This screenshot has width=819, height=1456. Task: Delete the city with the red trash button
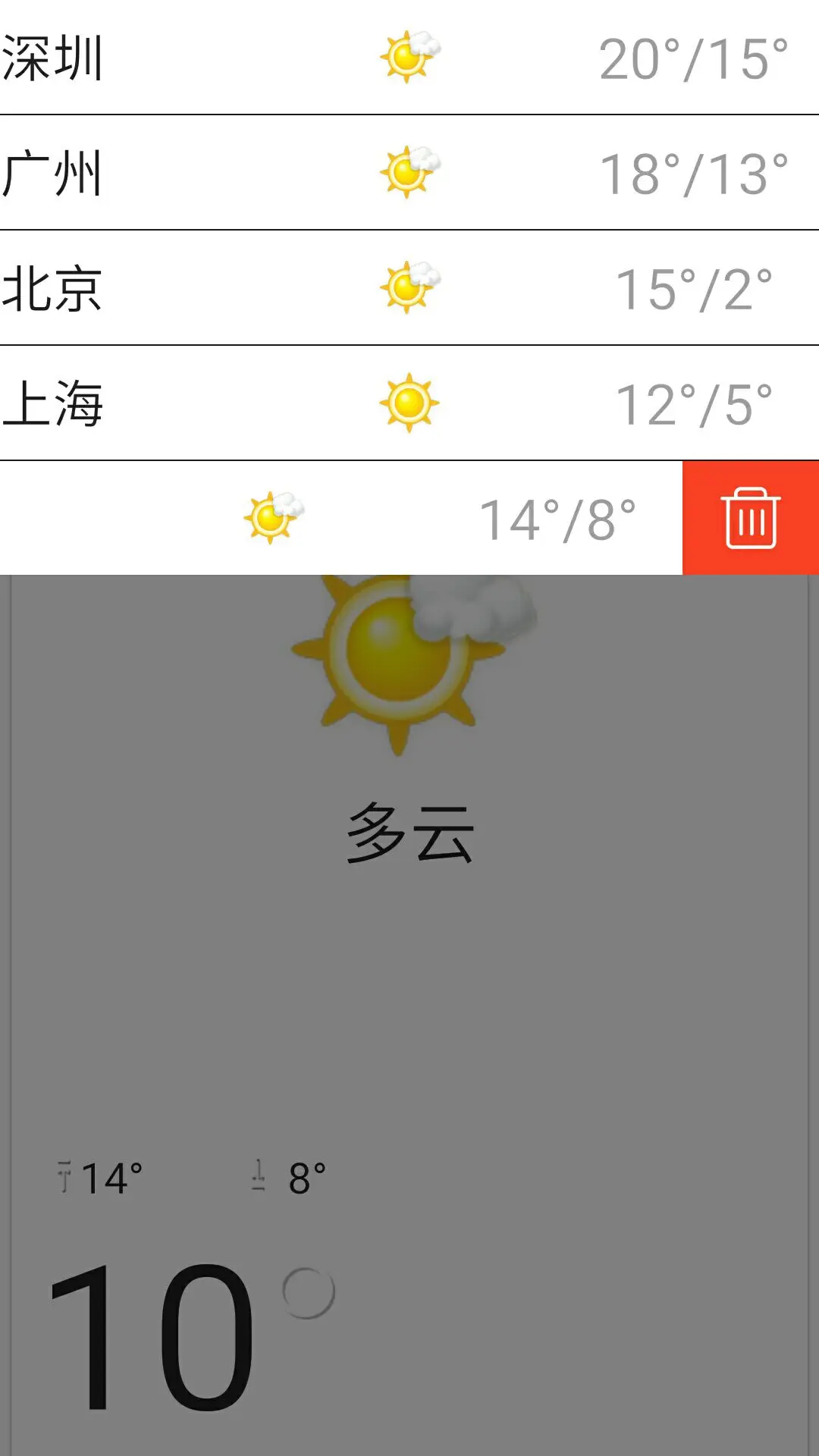coord(751,518)
